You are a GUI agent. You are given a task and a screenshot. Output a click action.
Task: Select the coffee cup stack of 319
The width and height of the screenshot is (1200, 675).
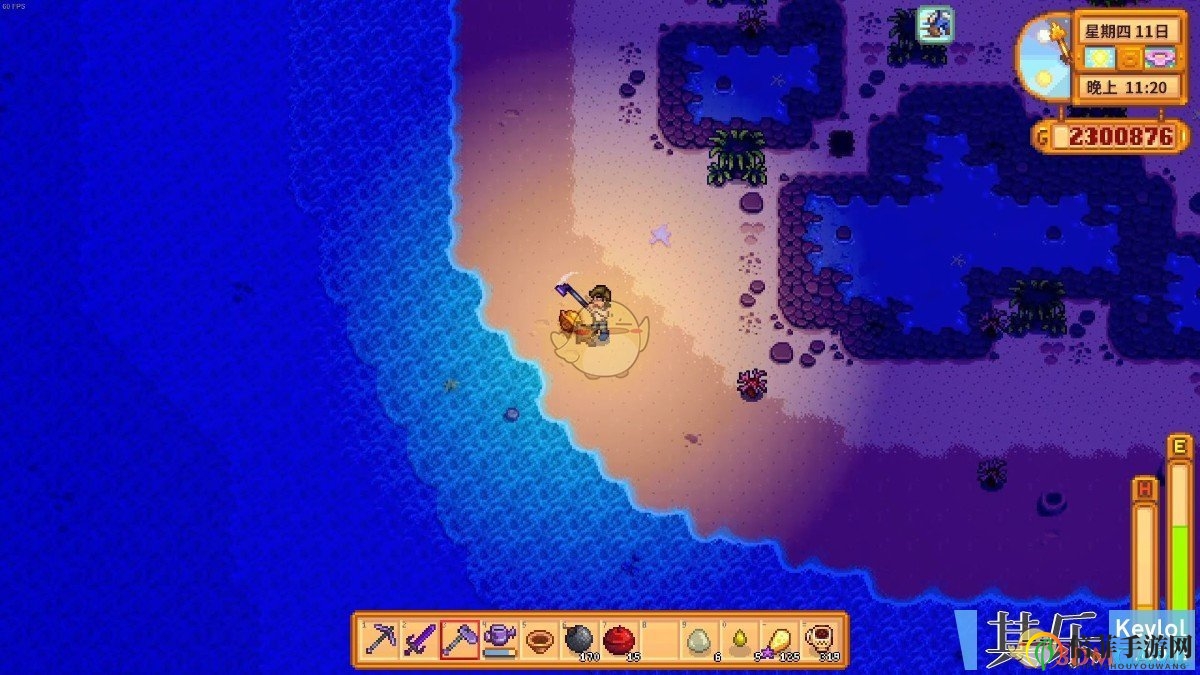pyautogui.click(x=820, y=639)
